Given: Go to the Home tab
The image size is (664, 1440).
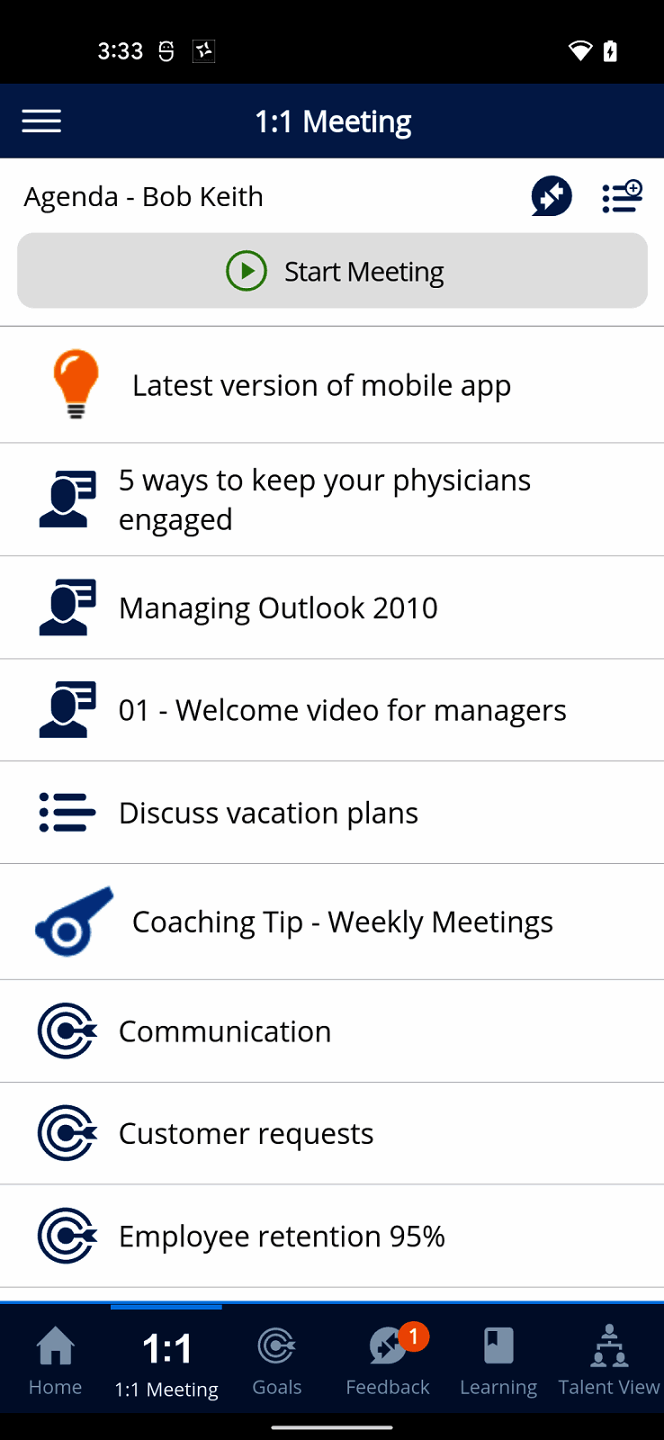Looking at the screenshot, I should (55, 1360).
